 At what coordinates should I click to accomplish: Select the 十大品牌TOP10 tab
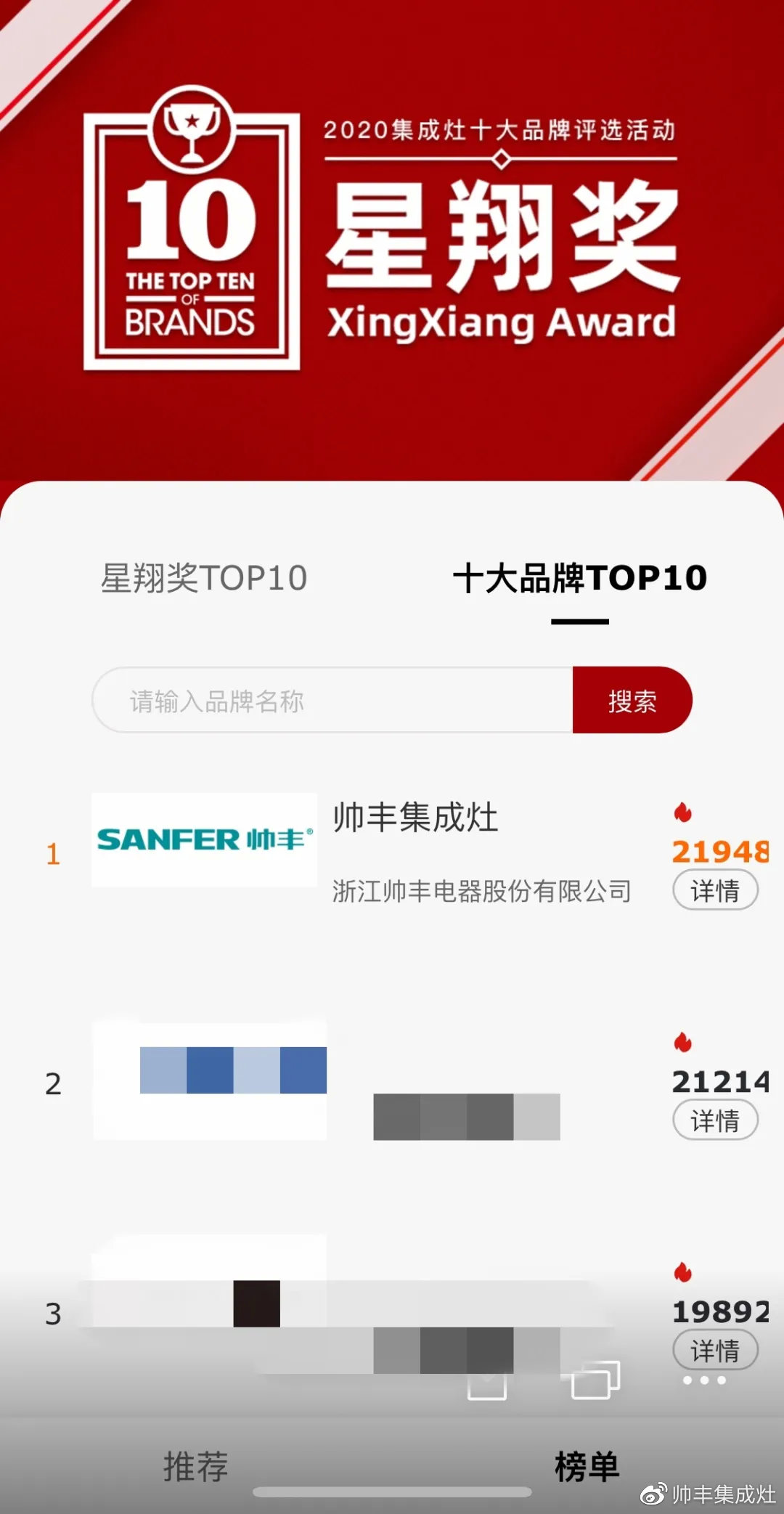[579, 579]
